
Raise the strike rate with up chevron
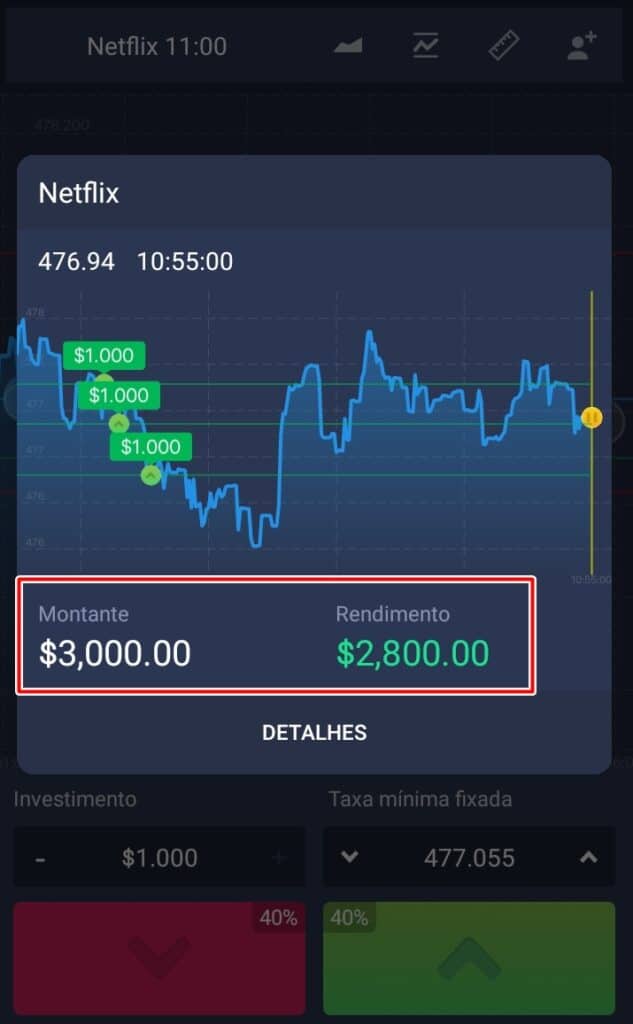tap(588, 857)
